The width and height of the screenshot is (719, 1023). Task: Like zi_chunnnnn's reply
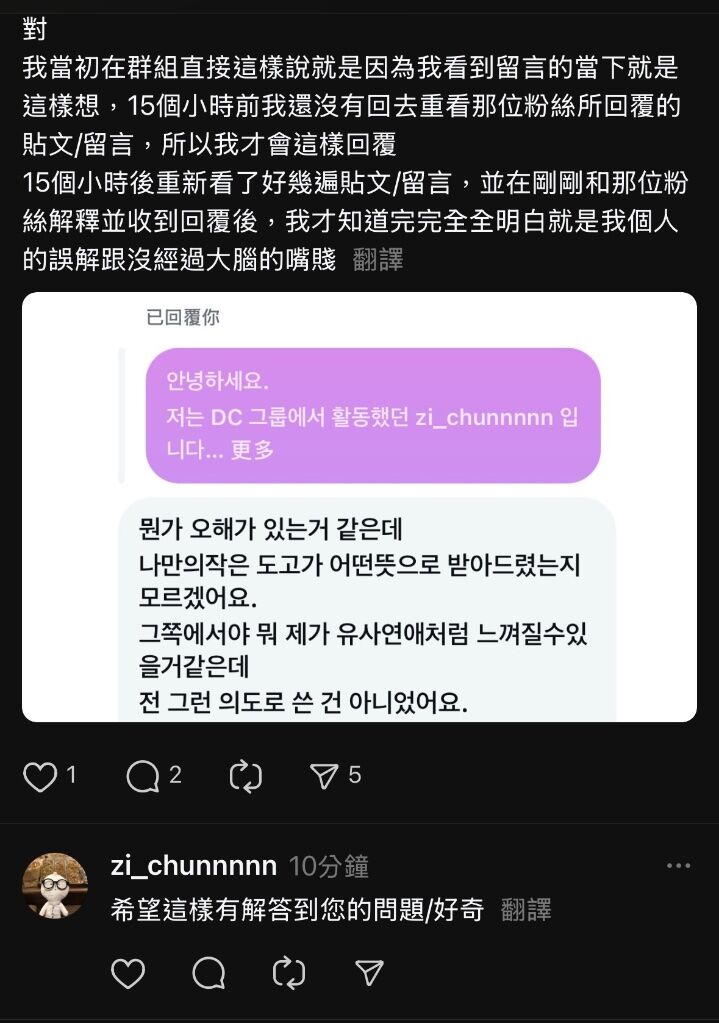tap(127, 973)
